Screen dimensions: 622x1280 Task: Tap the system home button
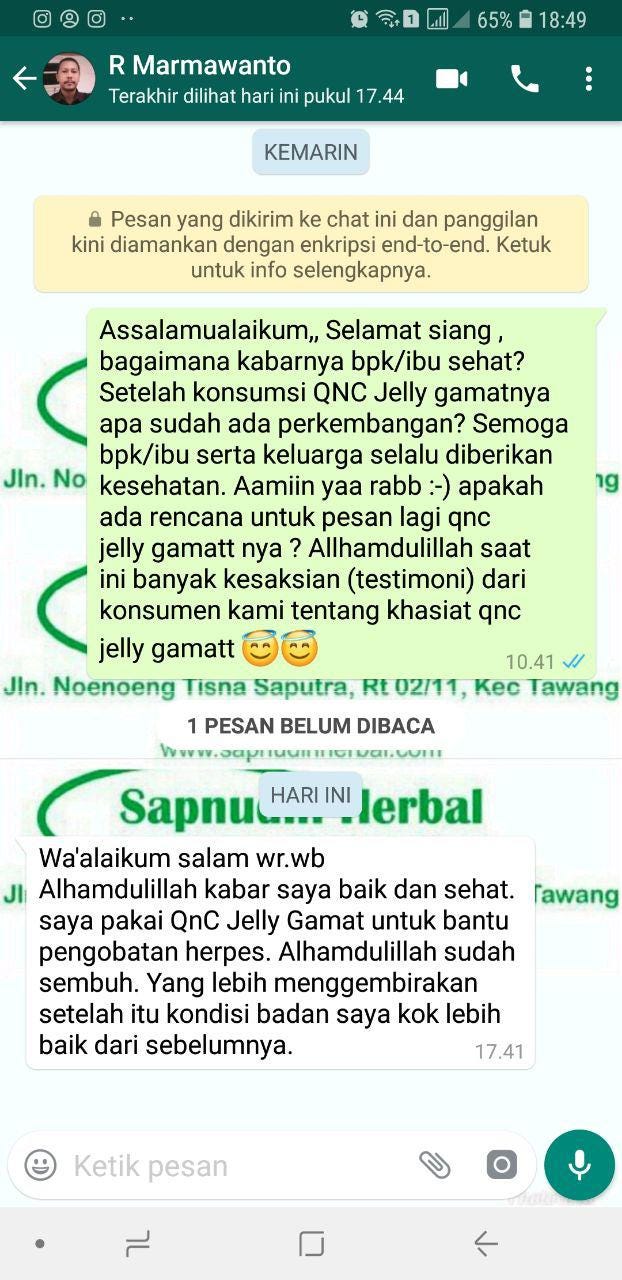coord(311,1243)
